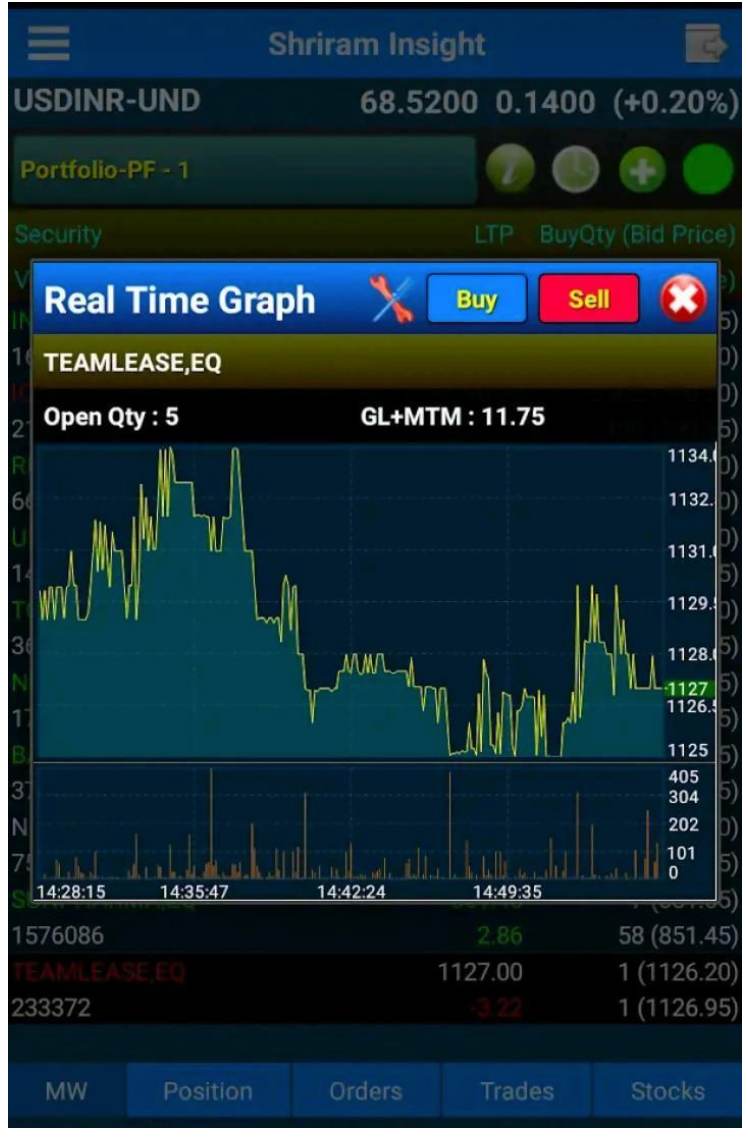This screenshot has height=1138, width=748.
Task: Open the Portfolio-PF - 1 selector
Action: (x=243, y=170)
